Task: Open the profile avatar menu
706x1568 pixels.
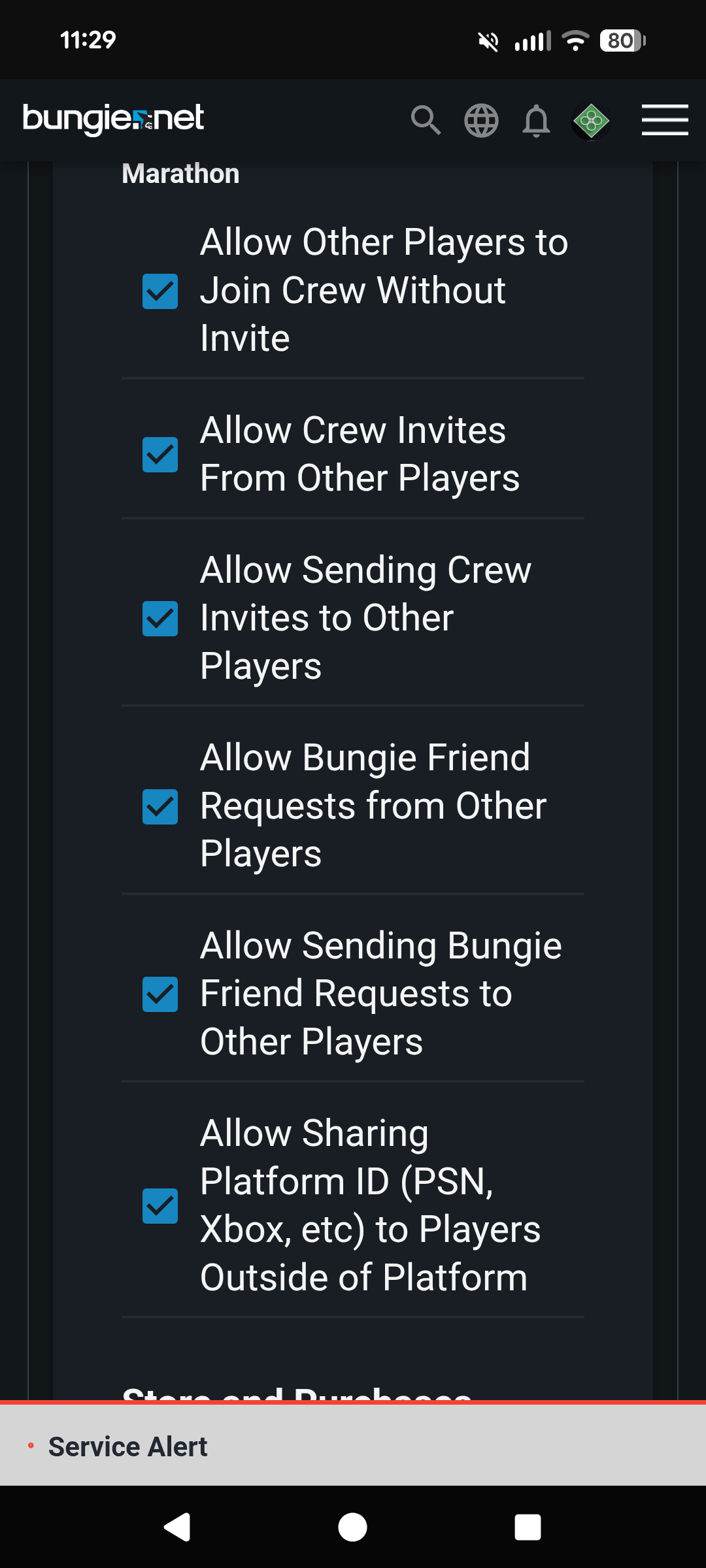Action: coord(591,121)
